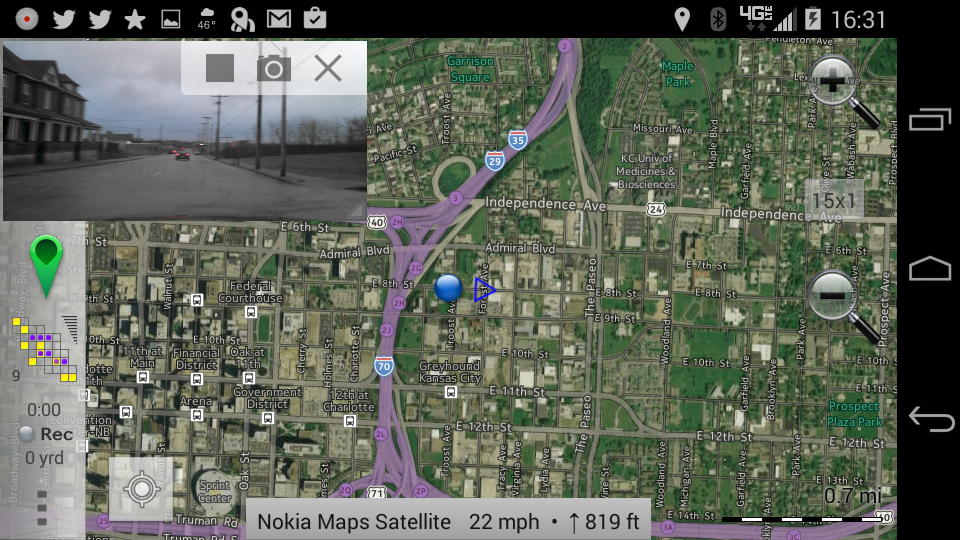This screenshot has width=960, height=540.
Task: Take a photo with the camera icon
Action: point(274,68)
